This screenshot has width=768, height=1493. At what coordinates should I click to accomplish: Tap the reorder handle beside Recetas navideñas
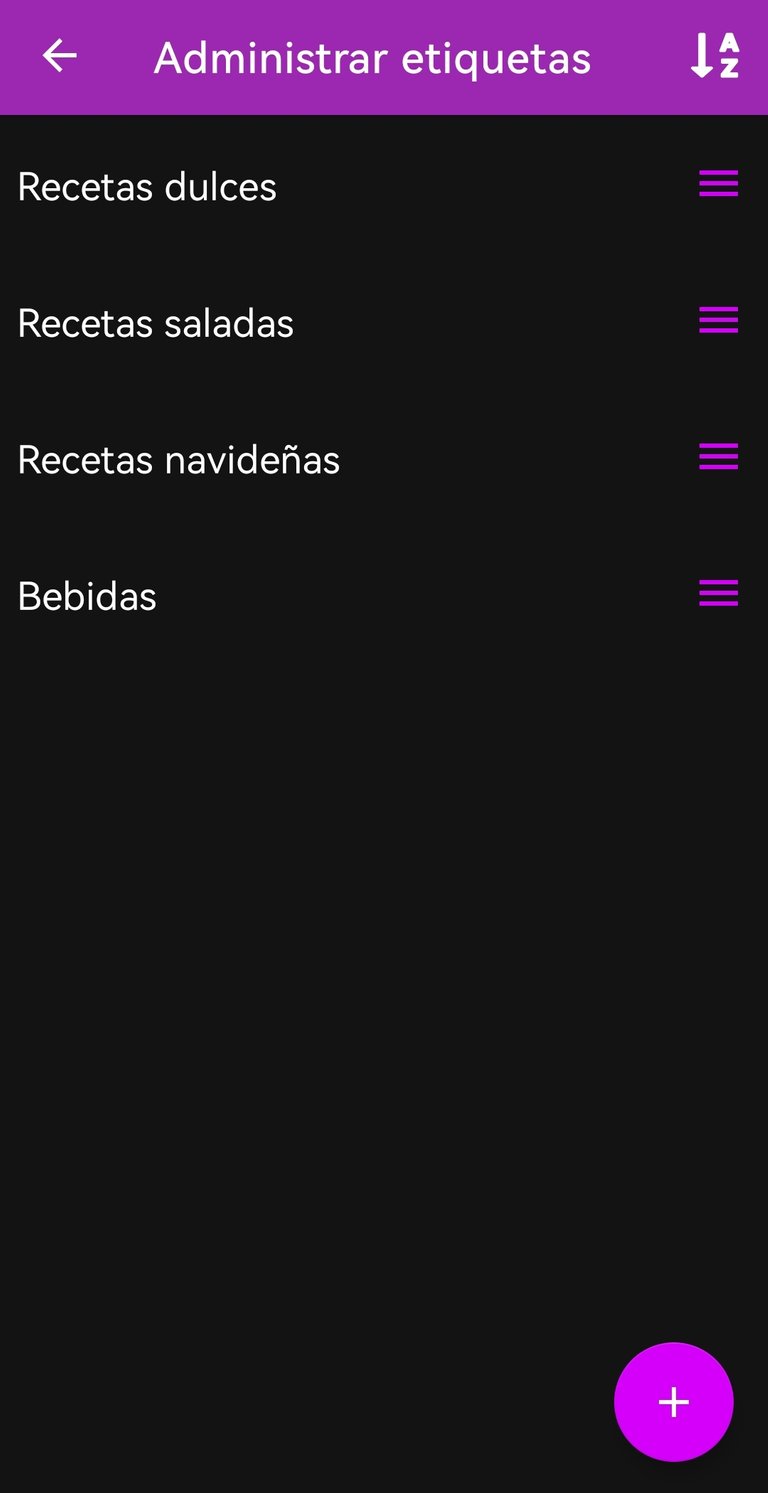pos(718,457)
